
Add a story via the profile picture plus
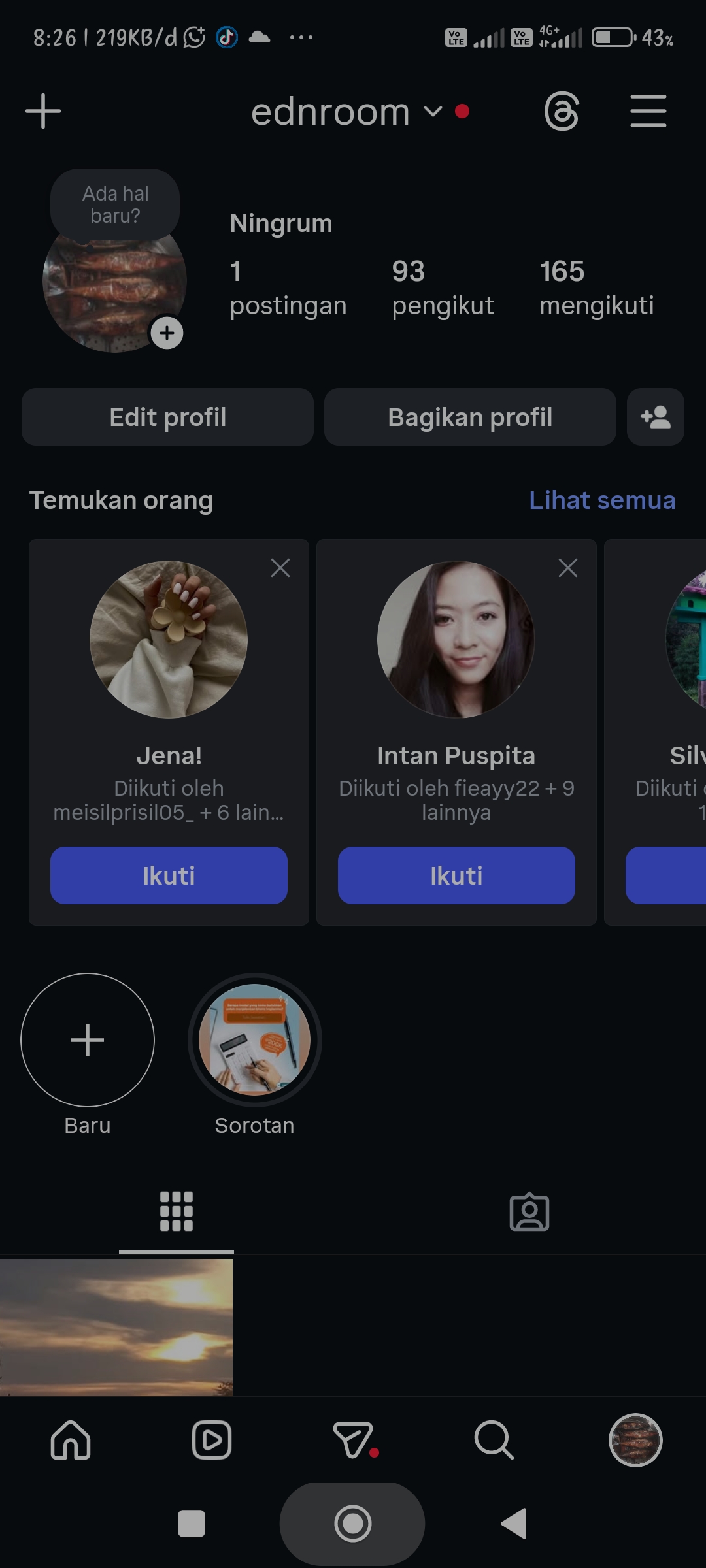coord(167,333)
